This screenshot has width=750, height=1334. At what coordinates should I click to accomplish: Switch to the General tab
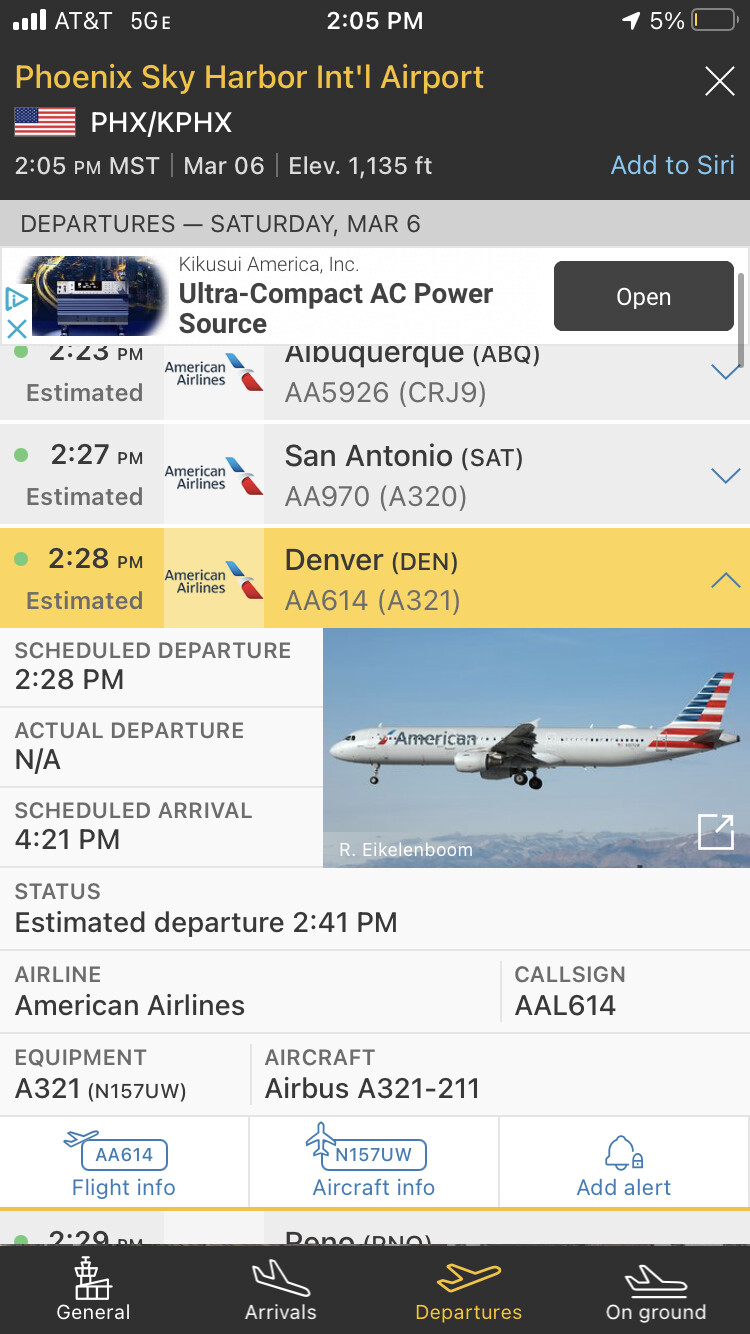tap(93, 1289)
